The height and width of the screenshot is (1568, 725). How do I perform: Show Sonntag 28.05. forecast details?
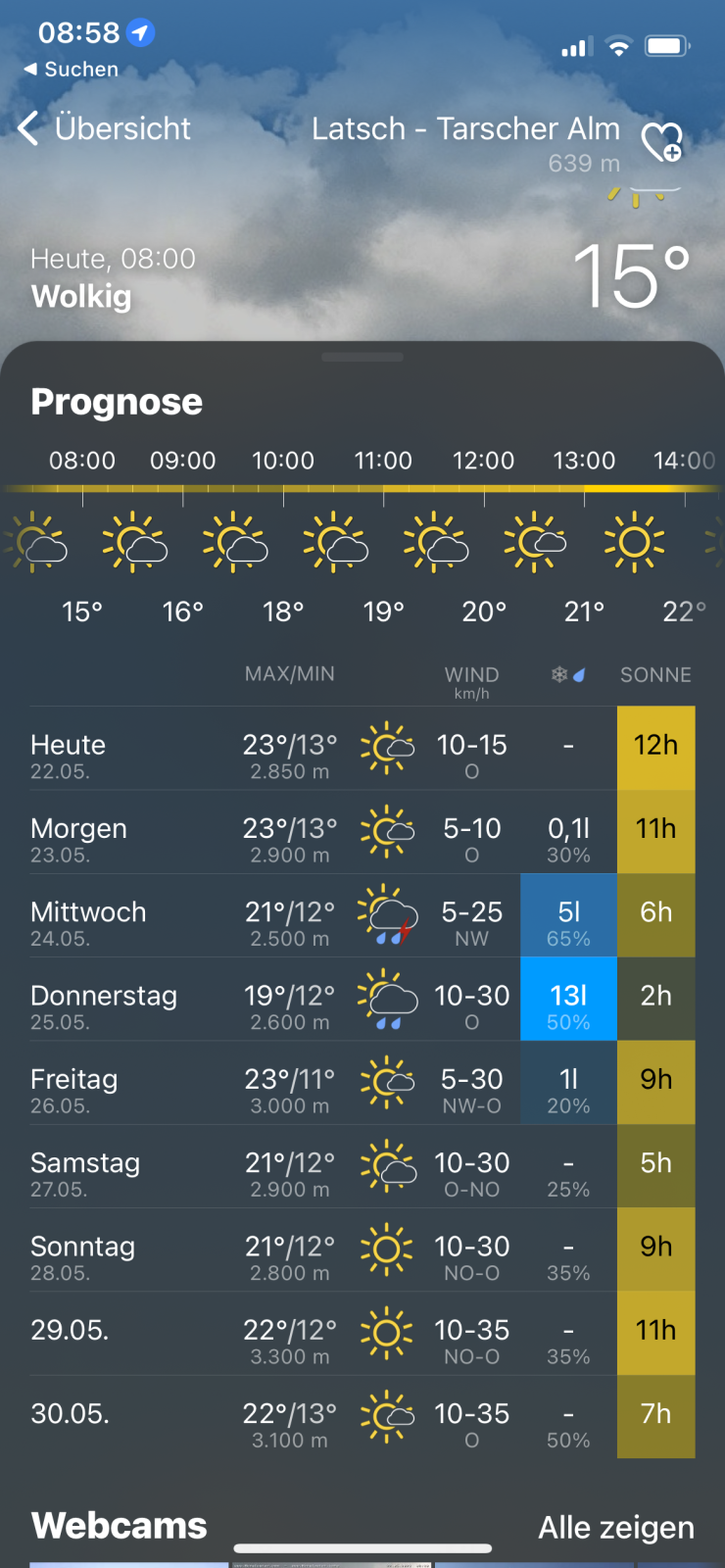[x=362, y=1249]
